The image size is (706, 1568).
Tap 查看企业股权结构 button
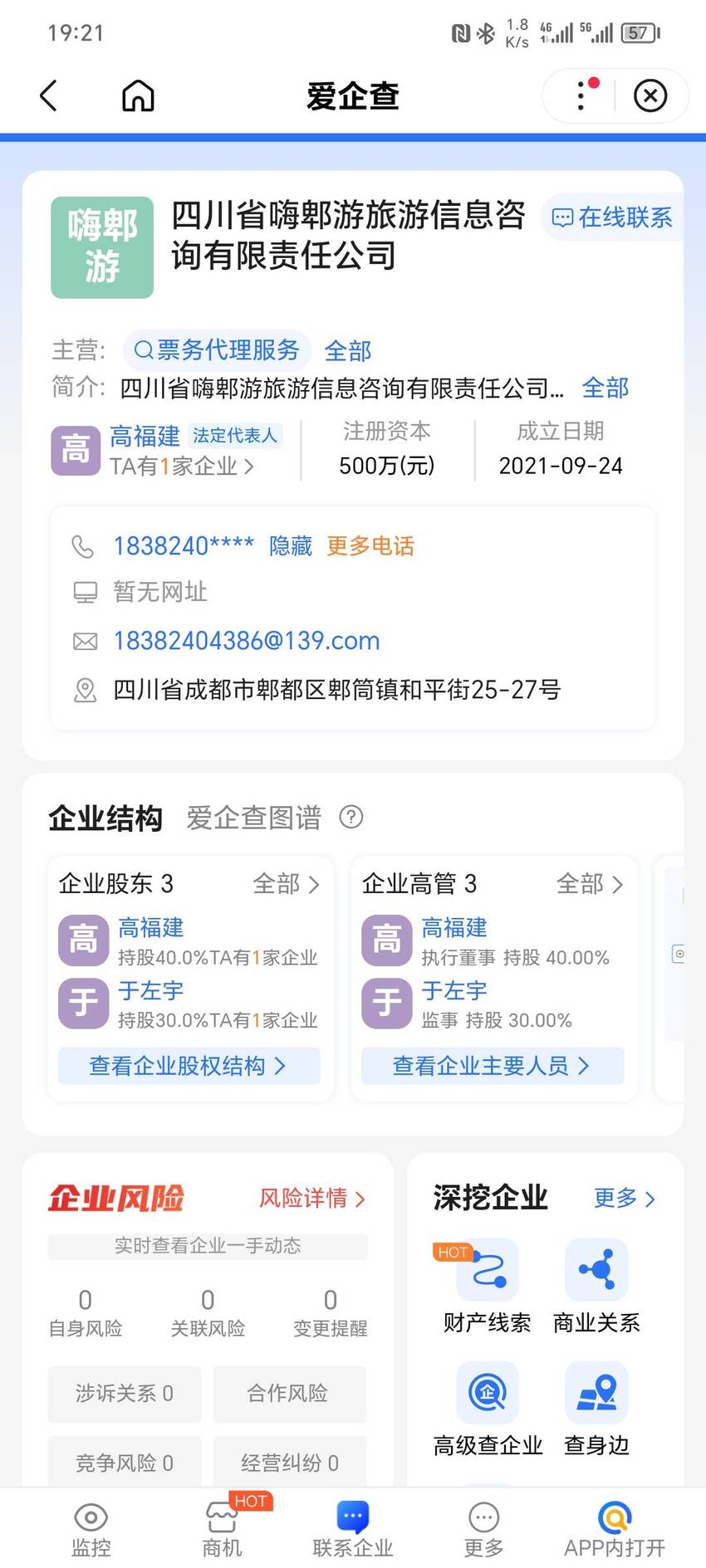click(189, 1065)
